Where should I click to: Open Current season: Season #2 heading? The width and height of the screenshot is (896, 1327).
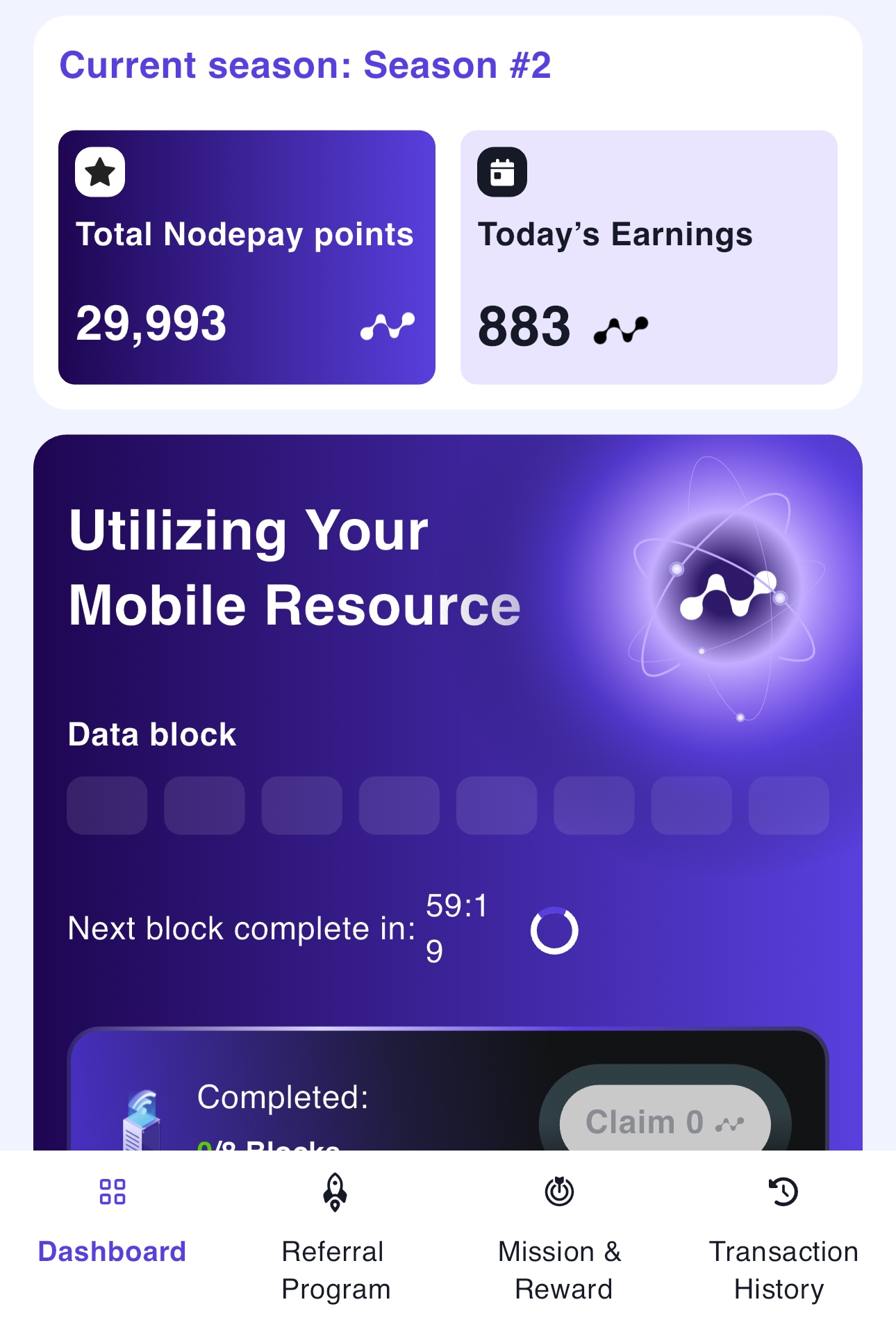306,65
